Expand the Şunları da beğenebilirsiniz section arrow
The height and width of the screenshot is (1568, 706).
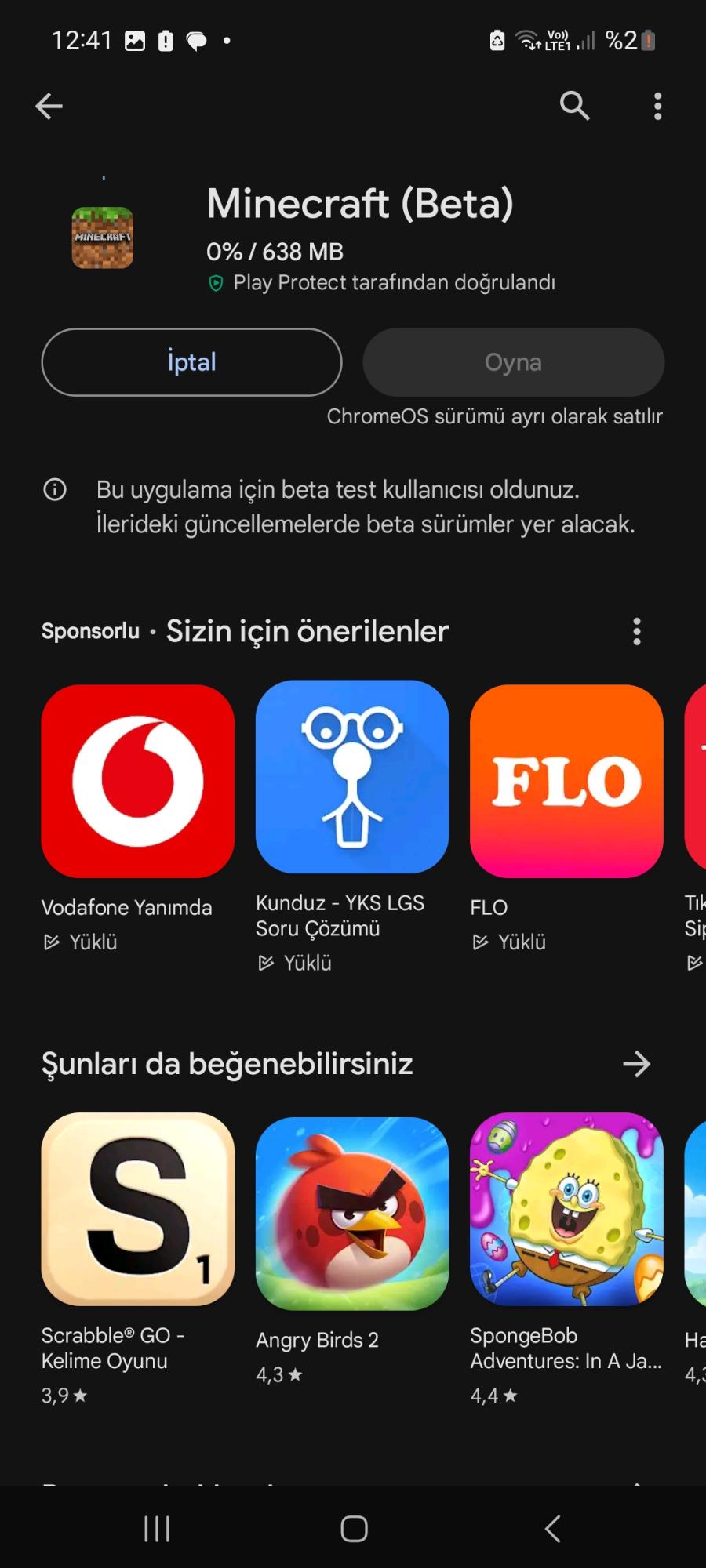[636, 1064]
